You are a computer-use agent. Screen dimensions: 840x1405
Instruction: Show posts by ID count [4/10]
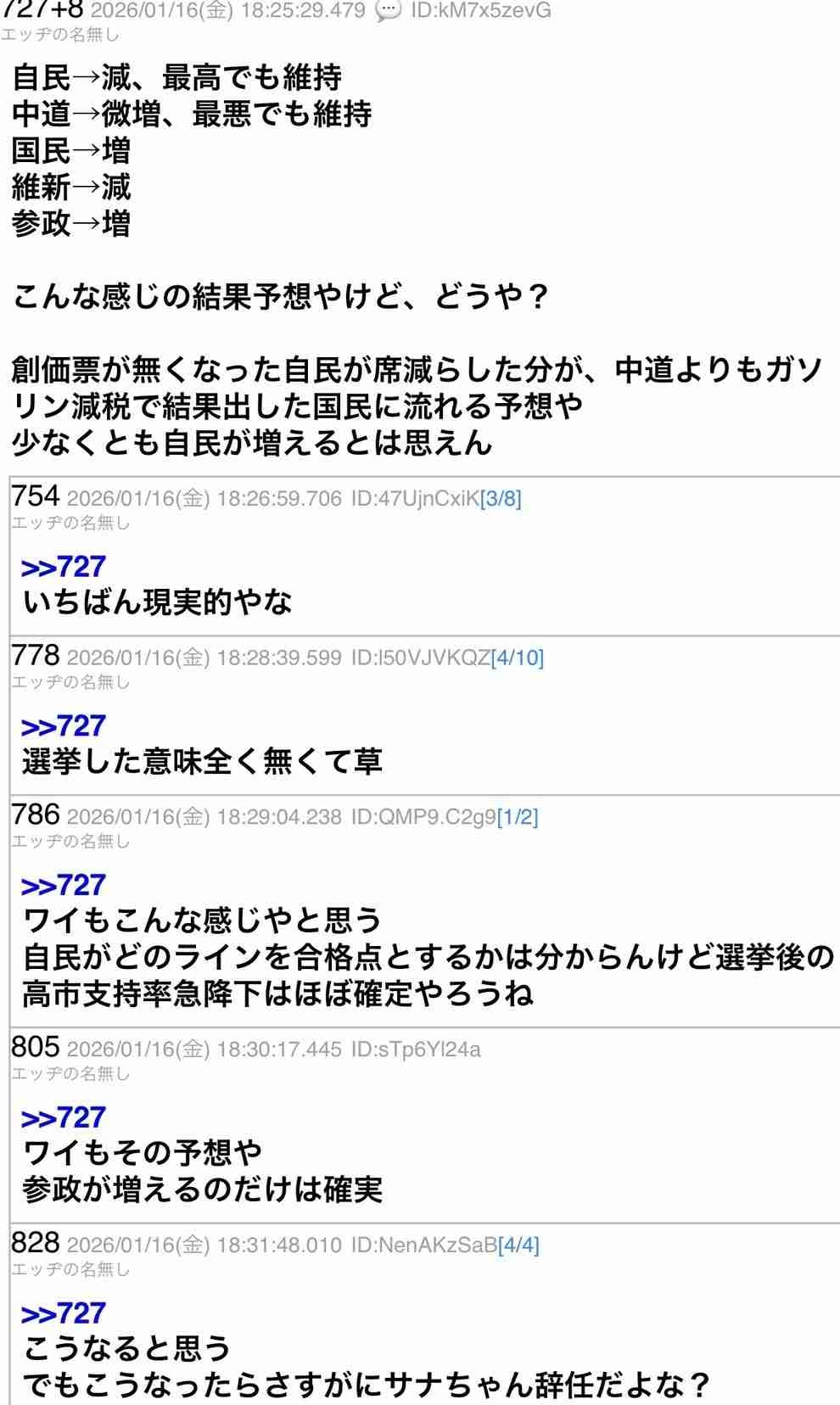(x=517, y=658)
